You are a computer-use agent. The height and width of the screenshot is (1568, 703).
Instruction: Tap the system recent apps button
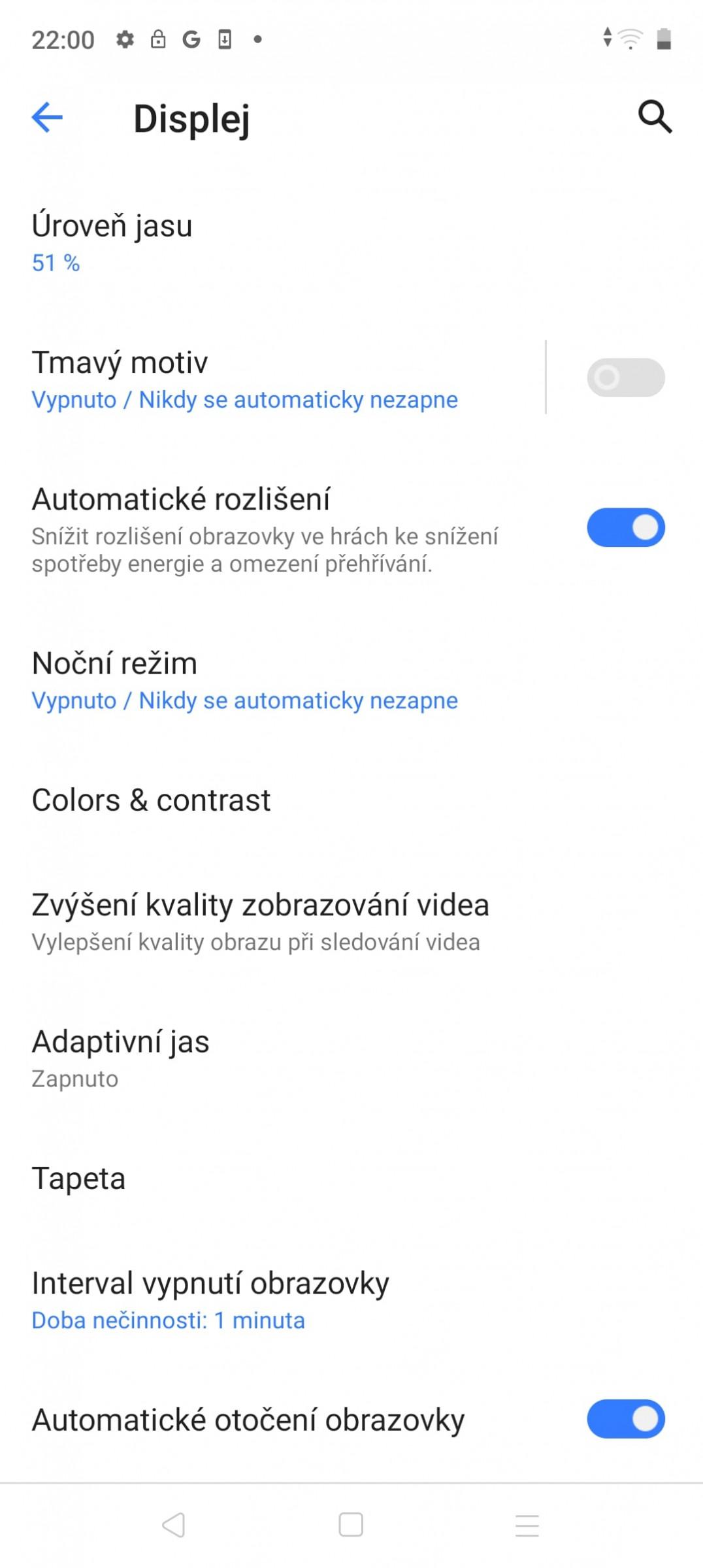(527, 1525)
